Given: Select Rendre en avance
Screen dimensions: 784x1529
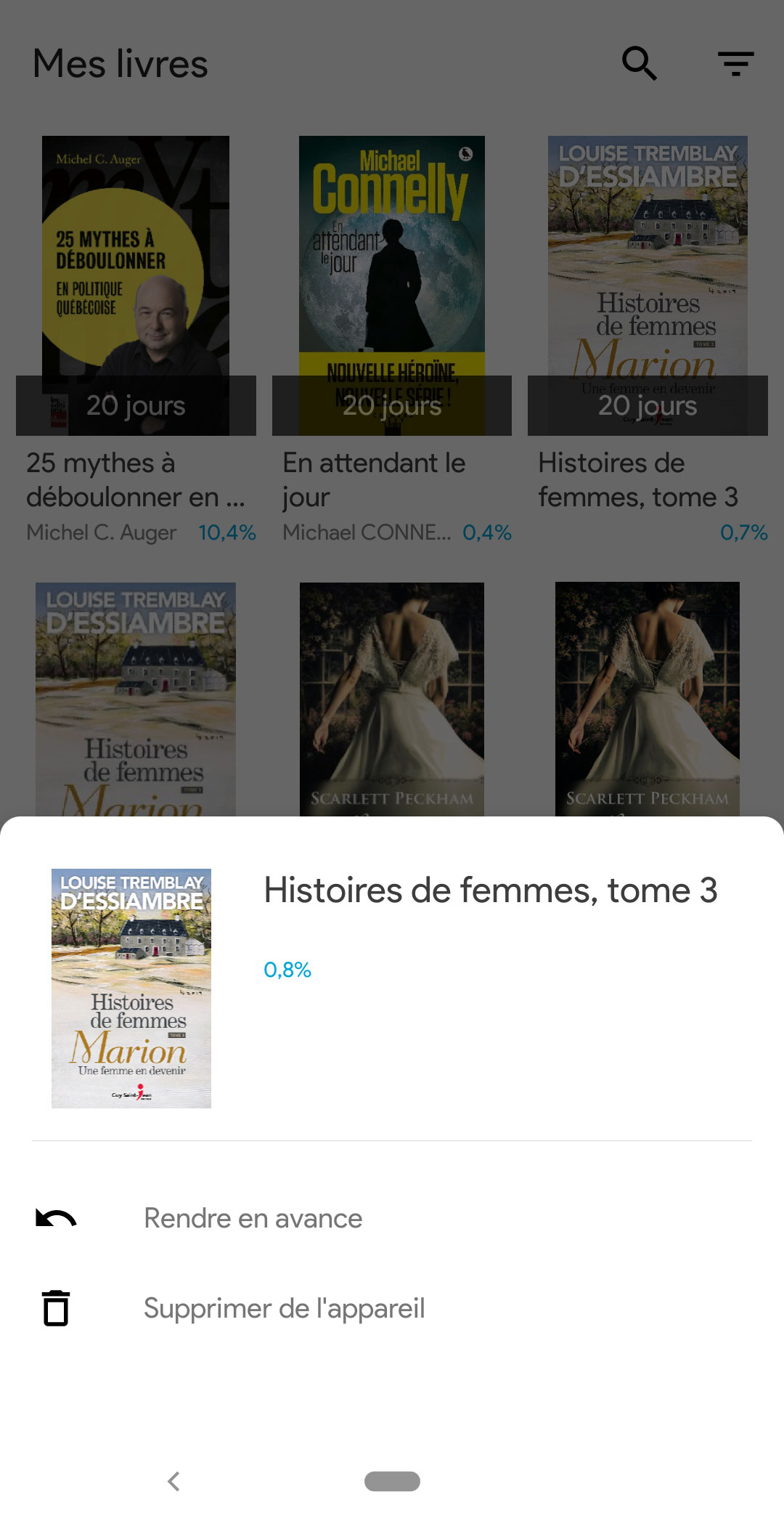Looking at the screenshot, I should (x=253, y=1218).
